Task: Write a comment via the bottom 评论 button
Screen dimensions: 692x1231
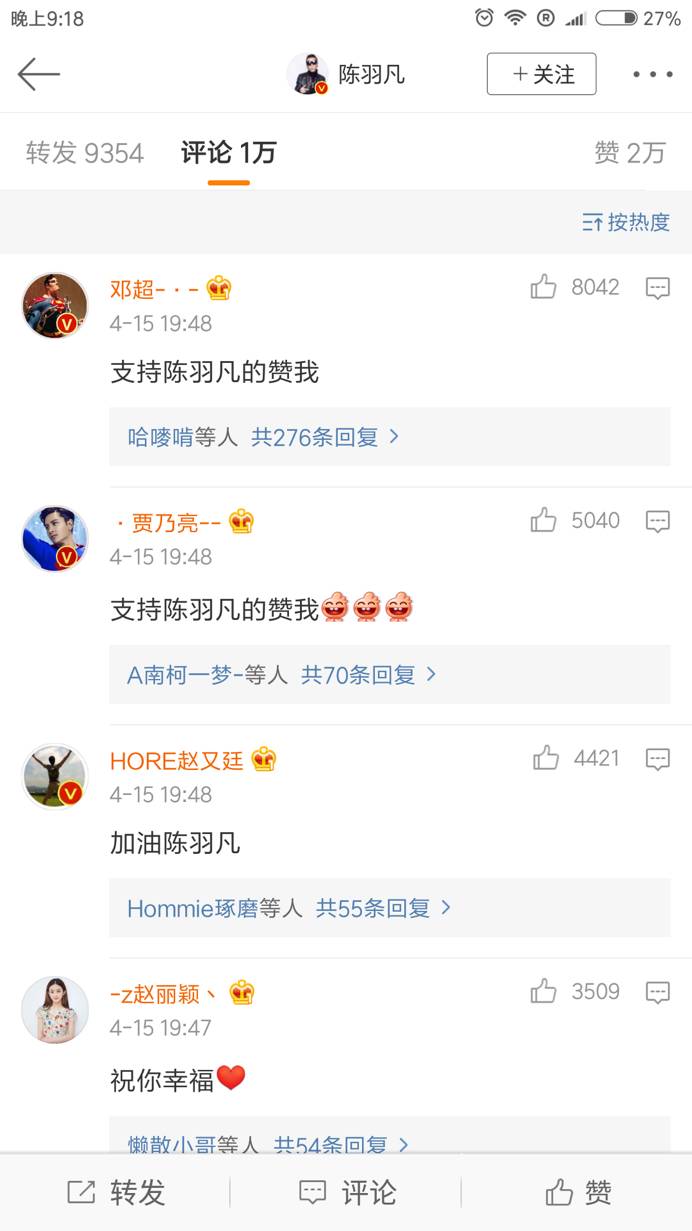Action: pyautogui.click(x=346, y=1192)
